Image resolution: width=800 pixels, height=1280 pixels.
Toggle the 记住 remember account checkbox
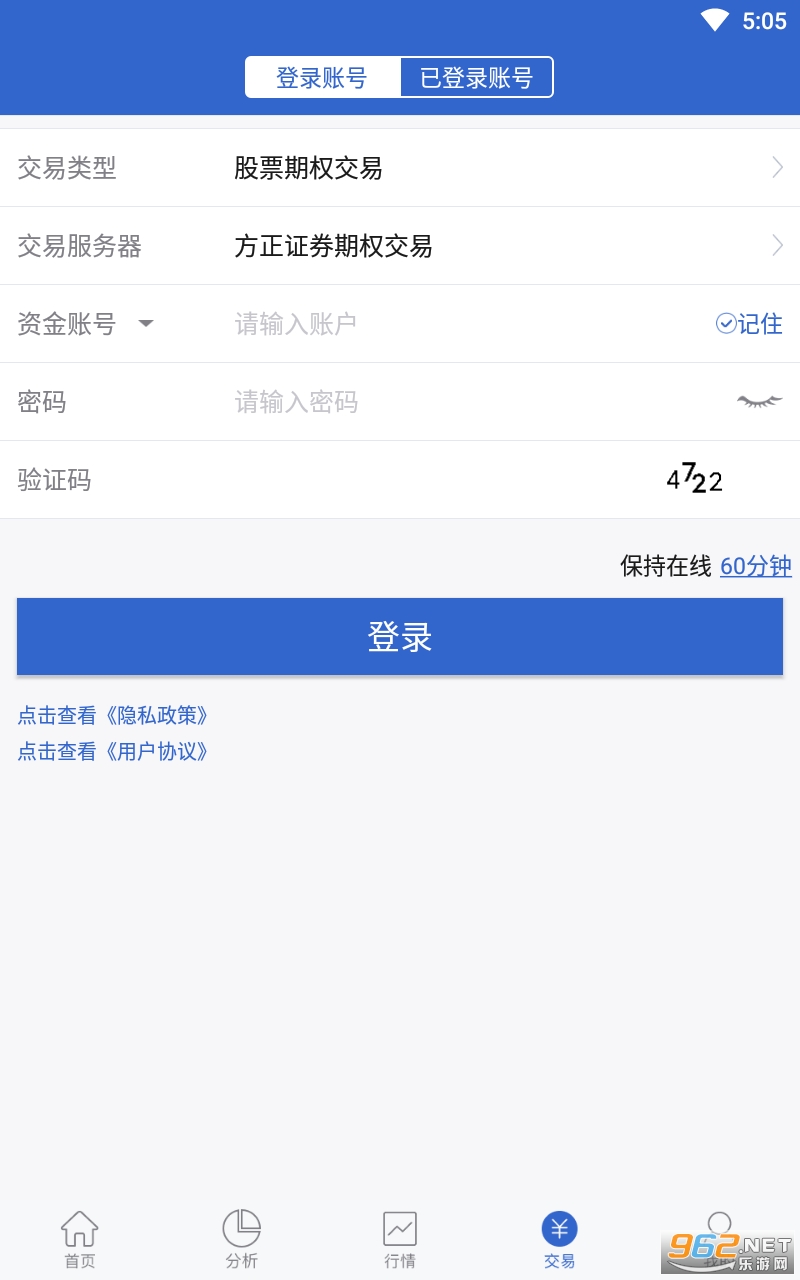coord(748,324)
